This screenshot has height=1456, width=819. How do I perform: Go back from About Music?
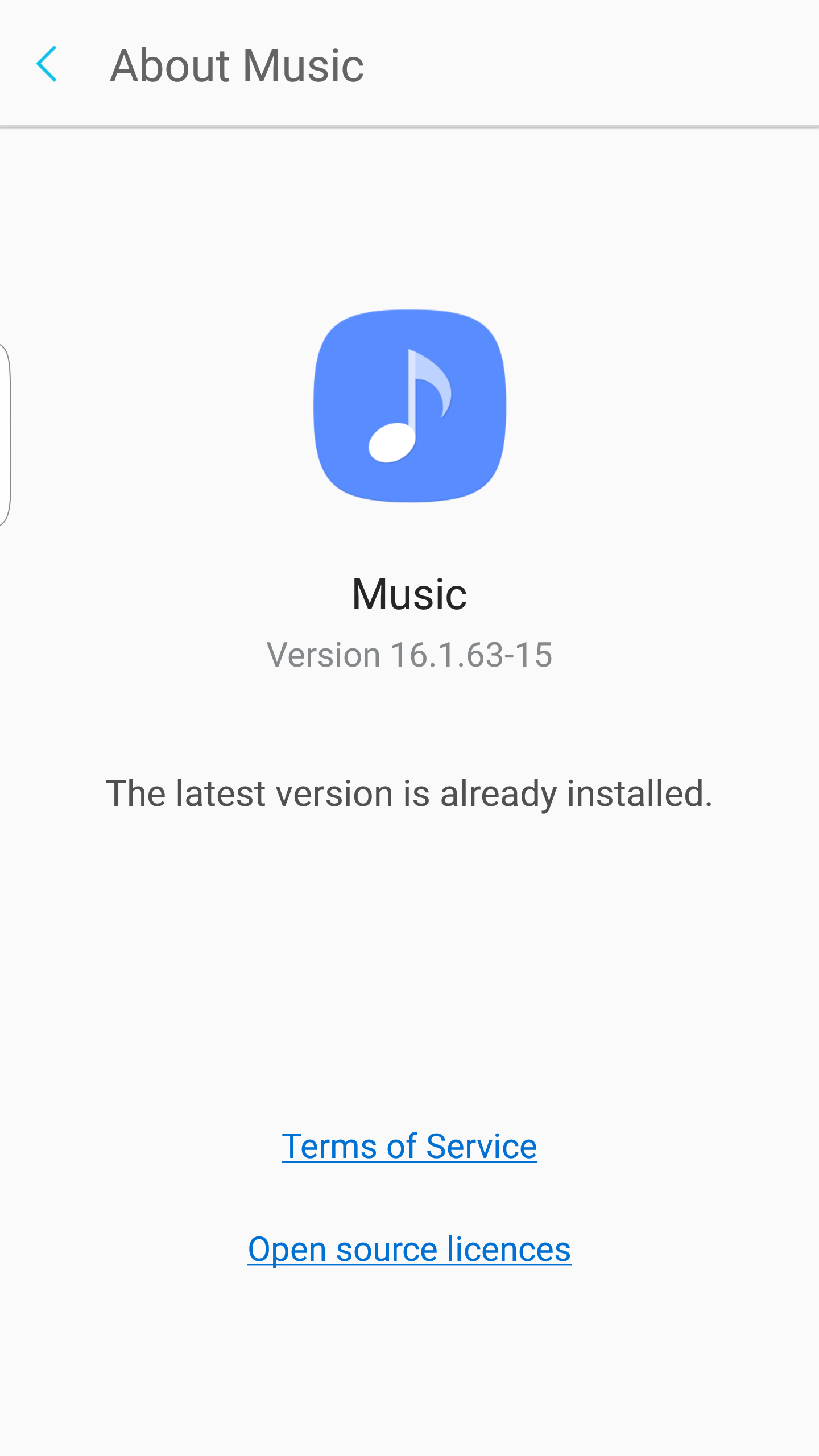[47, 64]
